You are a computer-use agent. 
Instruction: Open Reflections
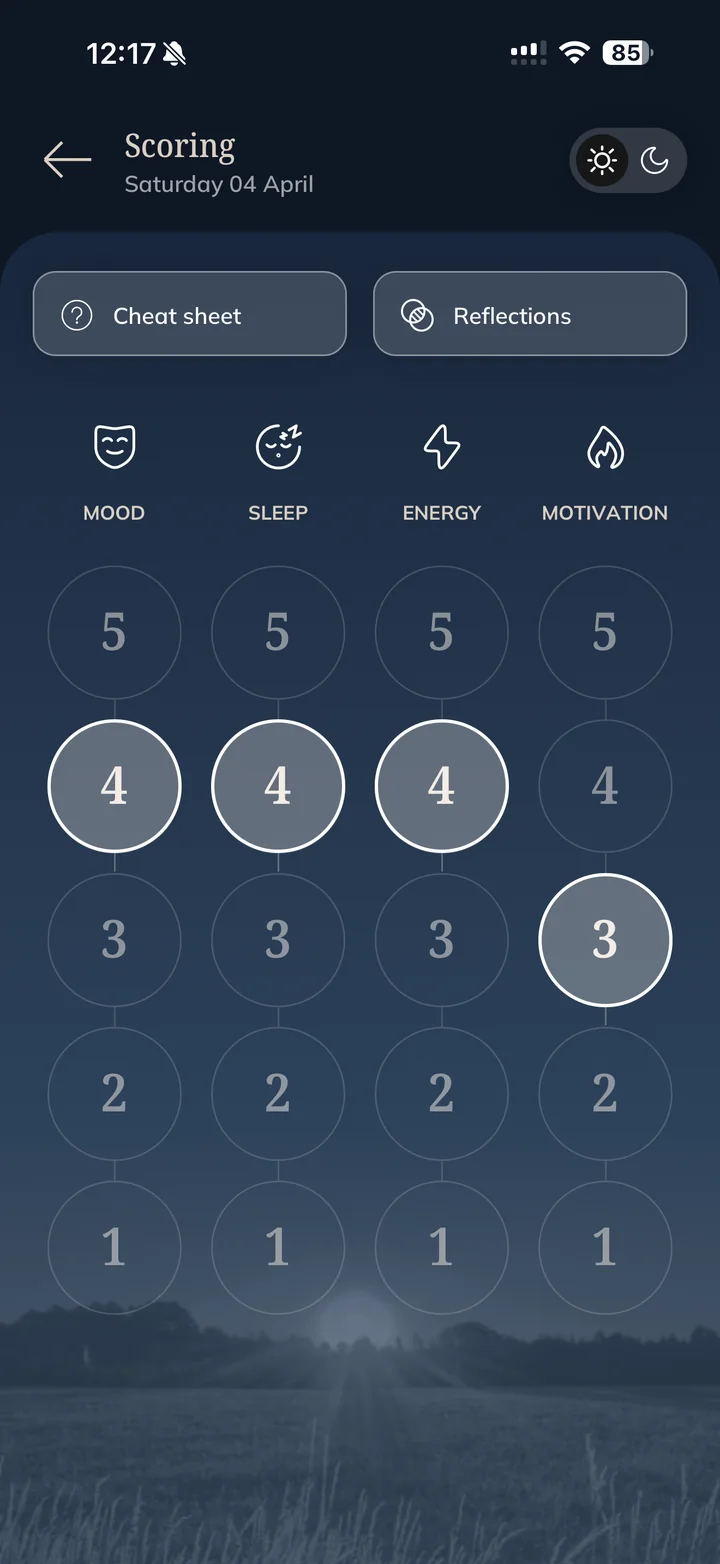[530, 314]
